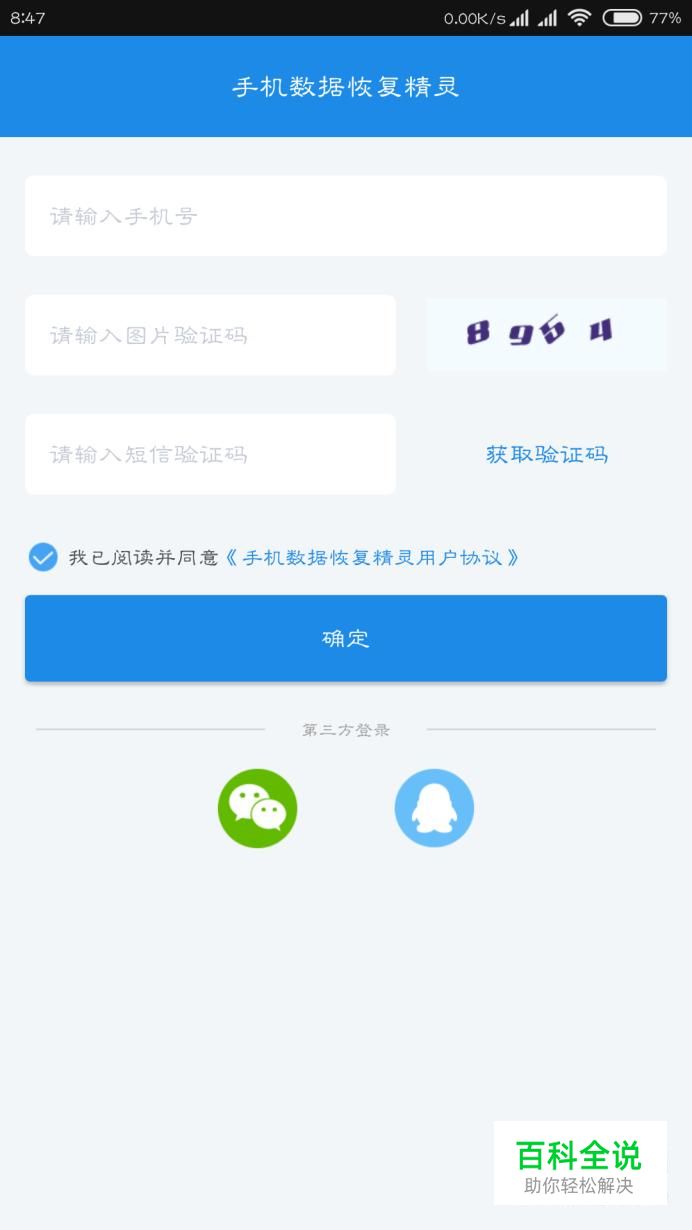Uncheck the user agreement checkbox
This screenshot has height=1230, width=692.
[43, 557]
